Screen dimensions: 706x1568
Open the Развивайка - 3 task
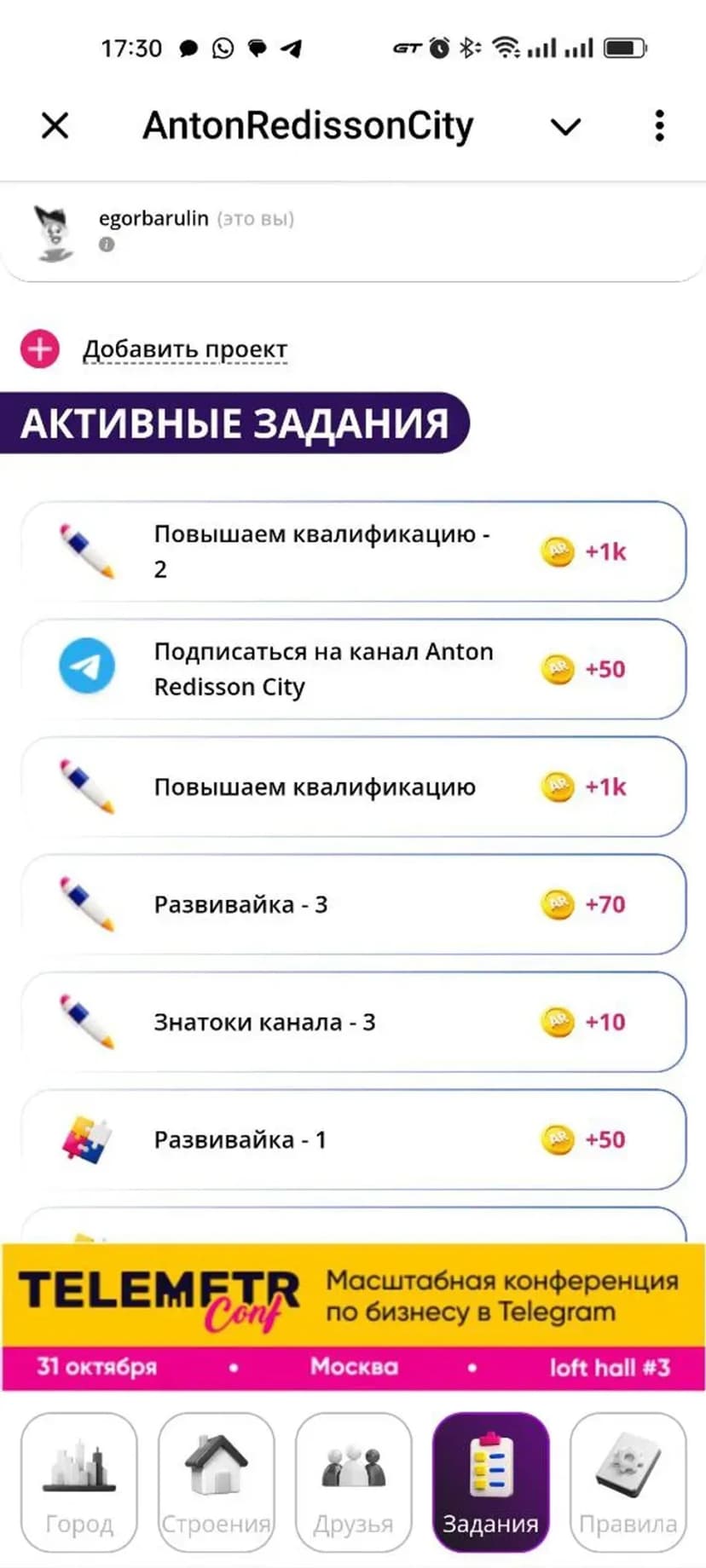point(353,904)
